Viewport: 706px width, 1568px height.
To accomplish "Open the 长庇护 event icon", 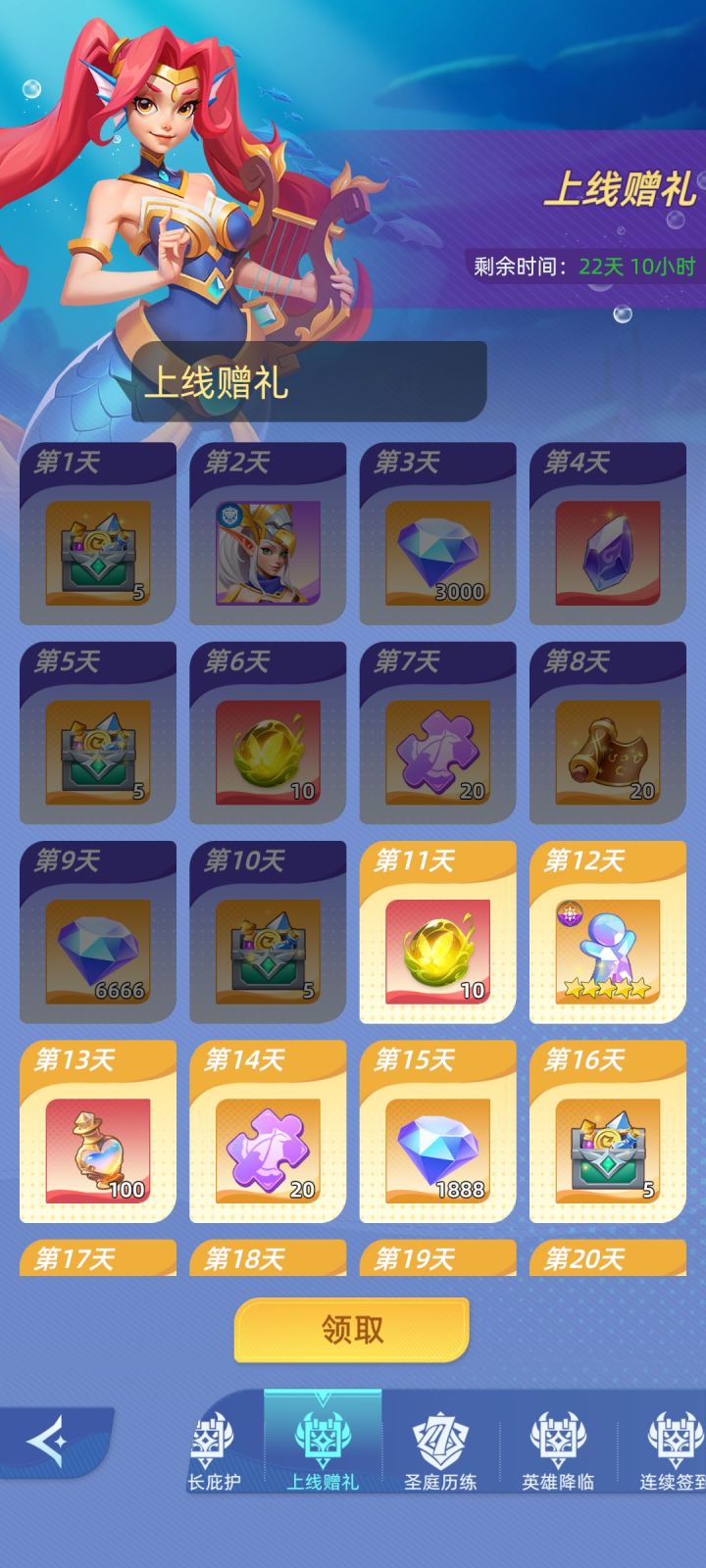I will [209, 1441].
